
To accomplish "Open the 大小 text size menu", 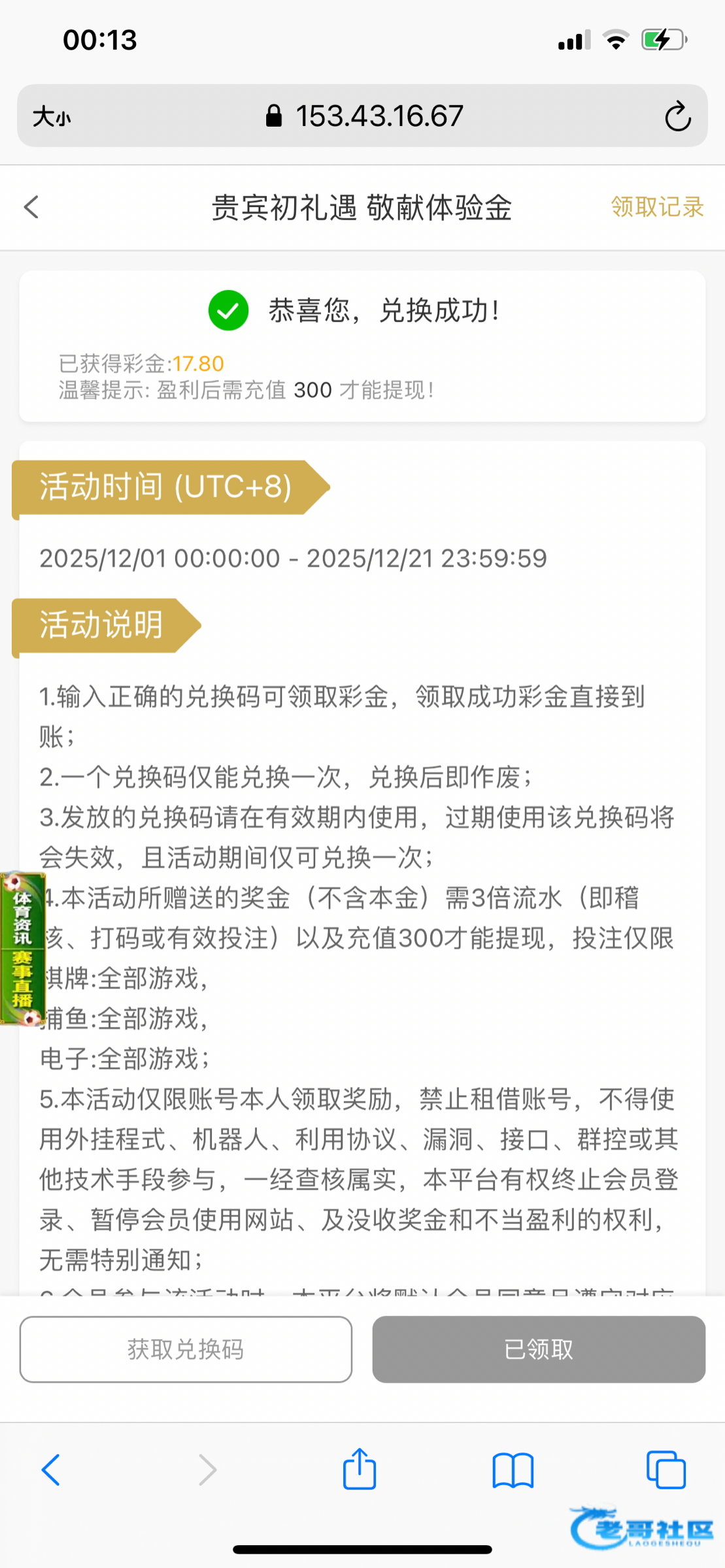I will coord(52,117).
